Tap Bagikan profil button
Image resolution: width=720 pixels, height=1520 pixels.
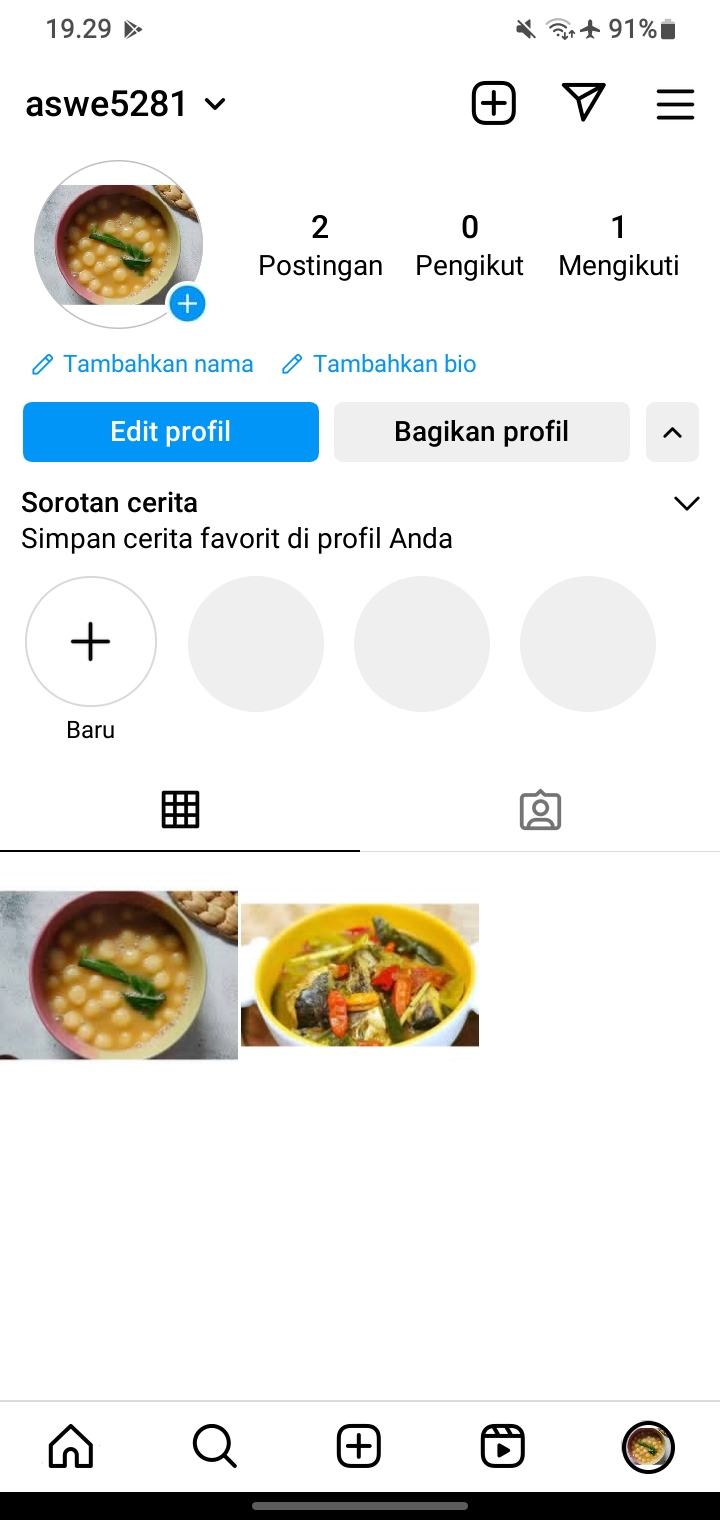[x=481, y=432]
